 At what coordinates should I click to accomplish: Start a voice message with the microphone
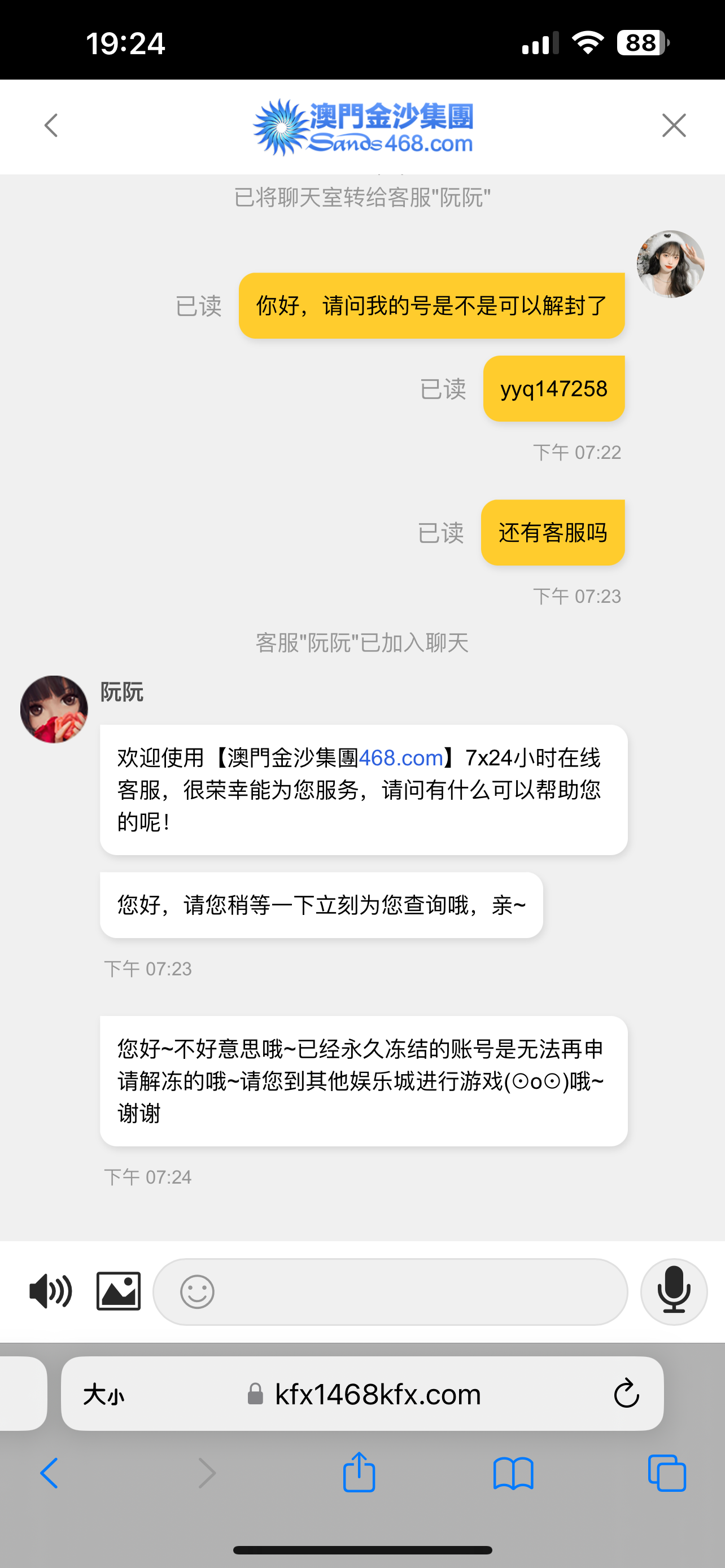673,1291
